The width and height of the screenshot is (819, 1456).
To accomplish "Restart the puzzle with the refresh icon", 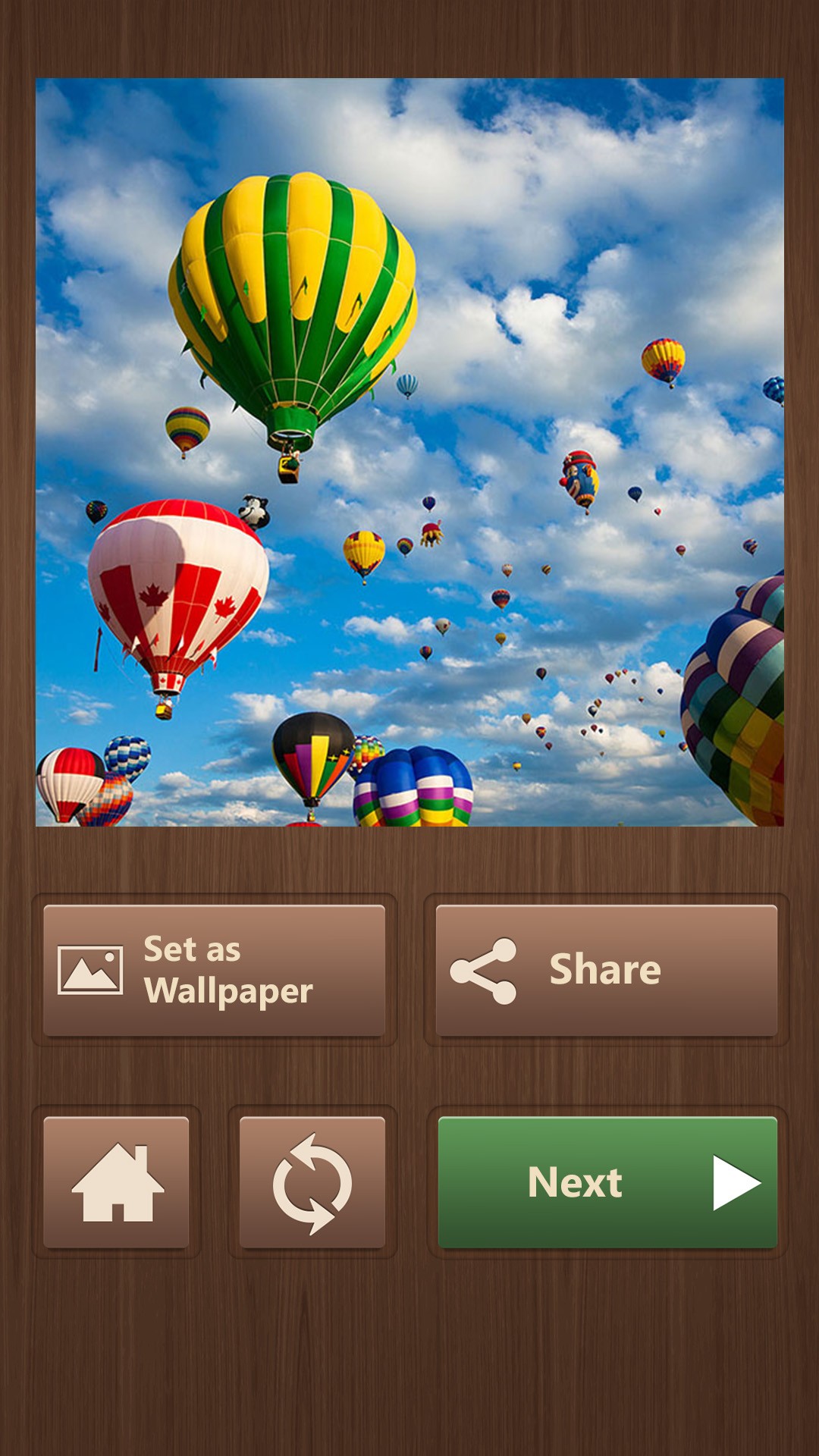I will coord(312,1182).
